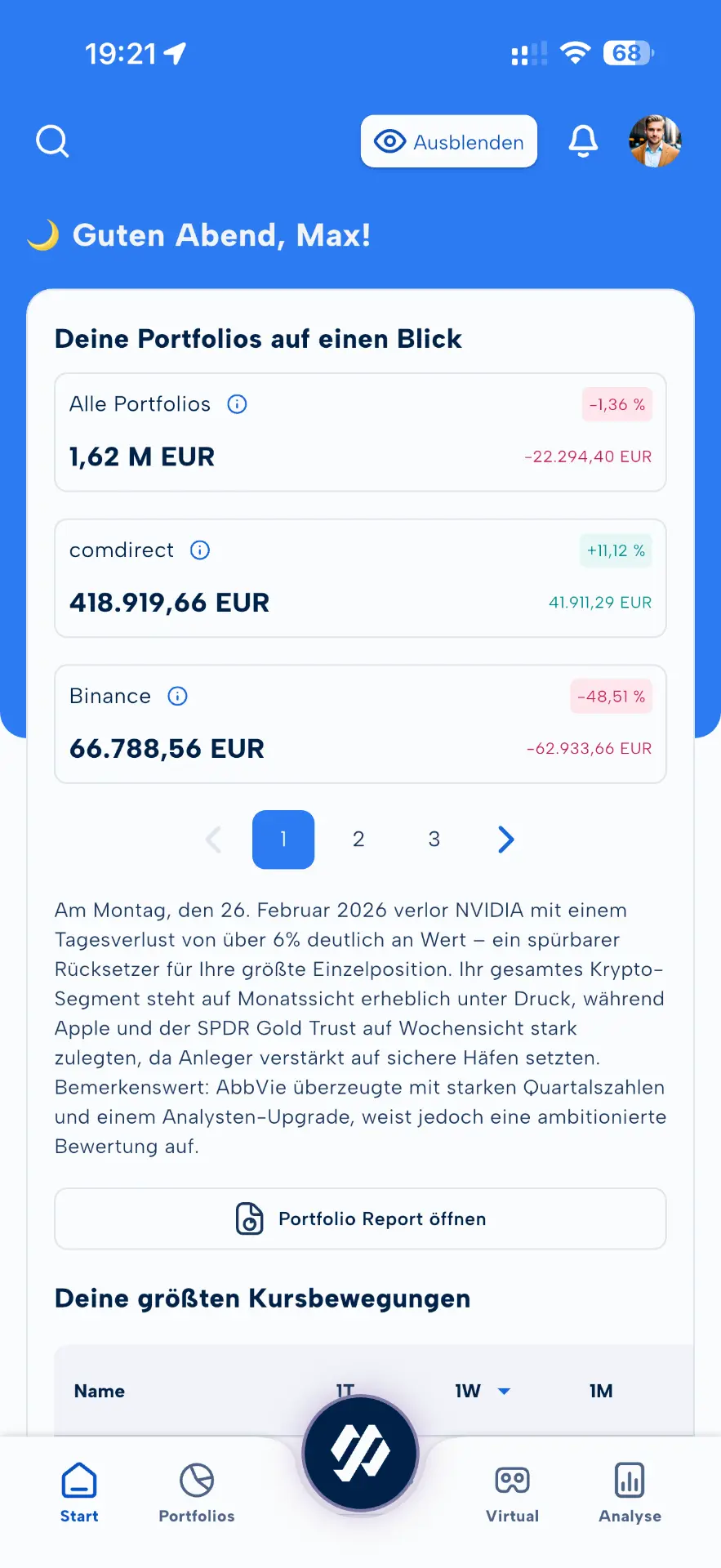Open the search function
The height and width of the screenshot is (1568, 721).
click(x=52, y=140)
